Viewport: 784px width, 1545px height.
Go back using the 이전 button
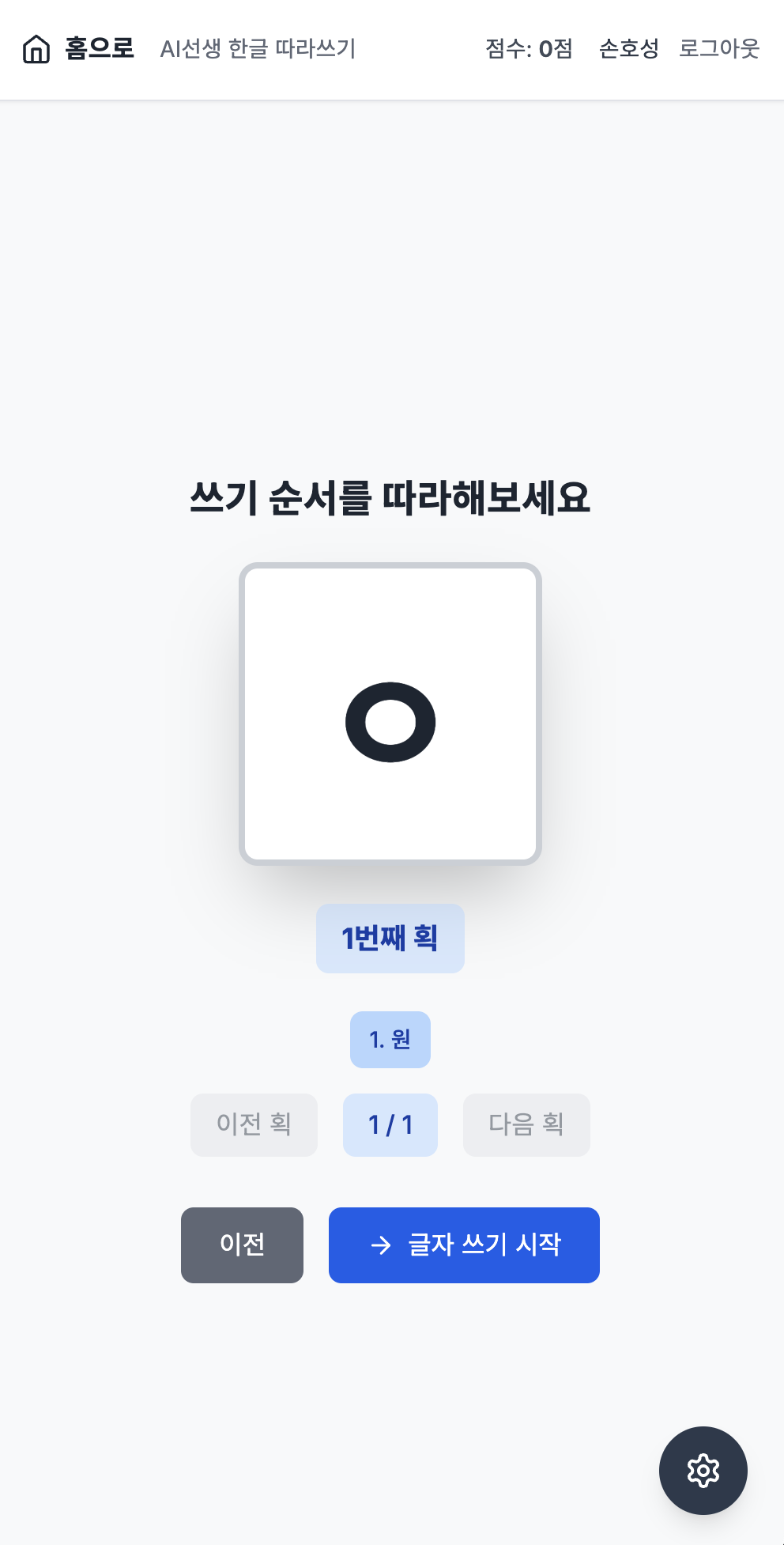pos(242,1245)
